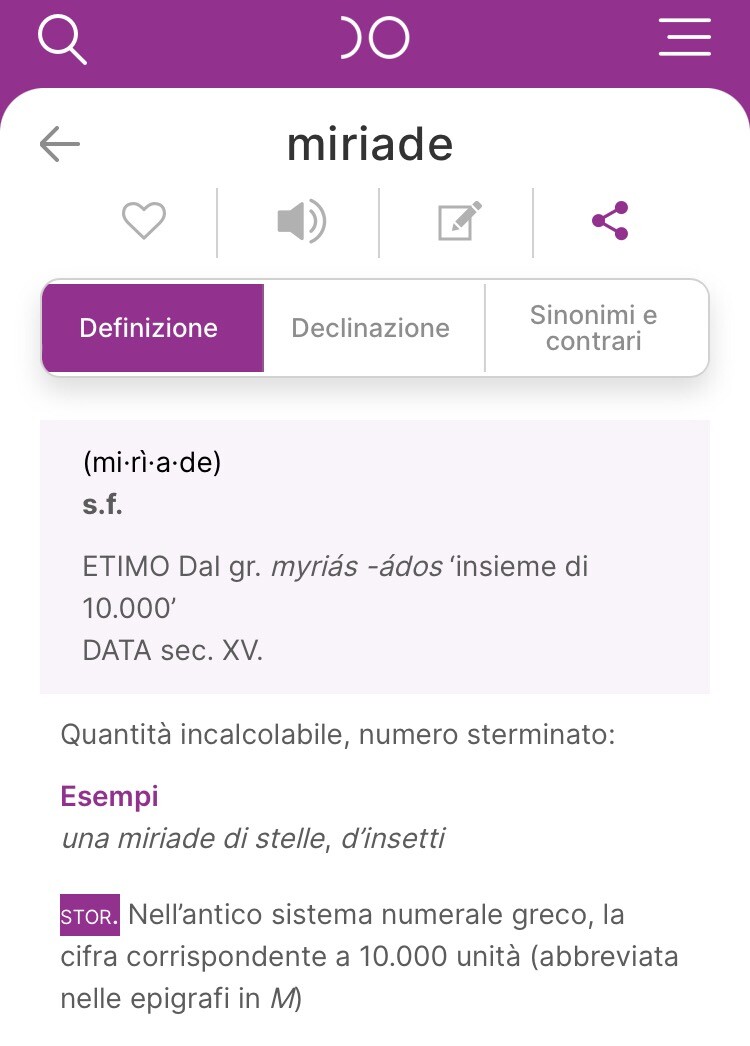Add miriade to favorites

tap(143, 221)
